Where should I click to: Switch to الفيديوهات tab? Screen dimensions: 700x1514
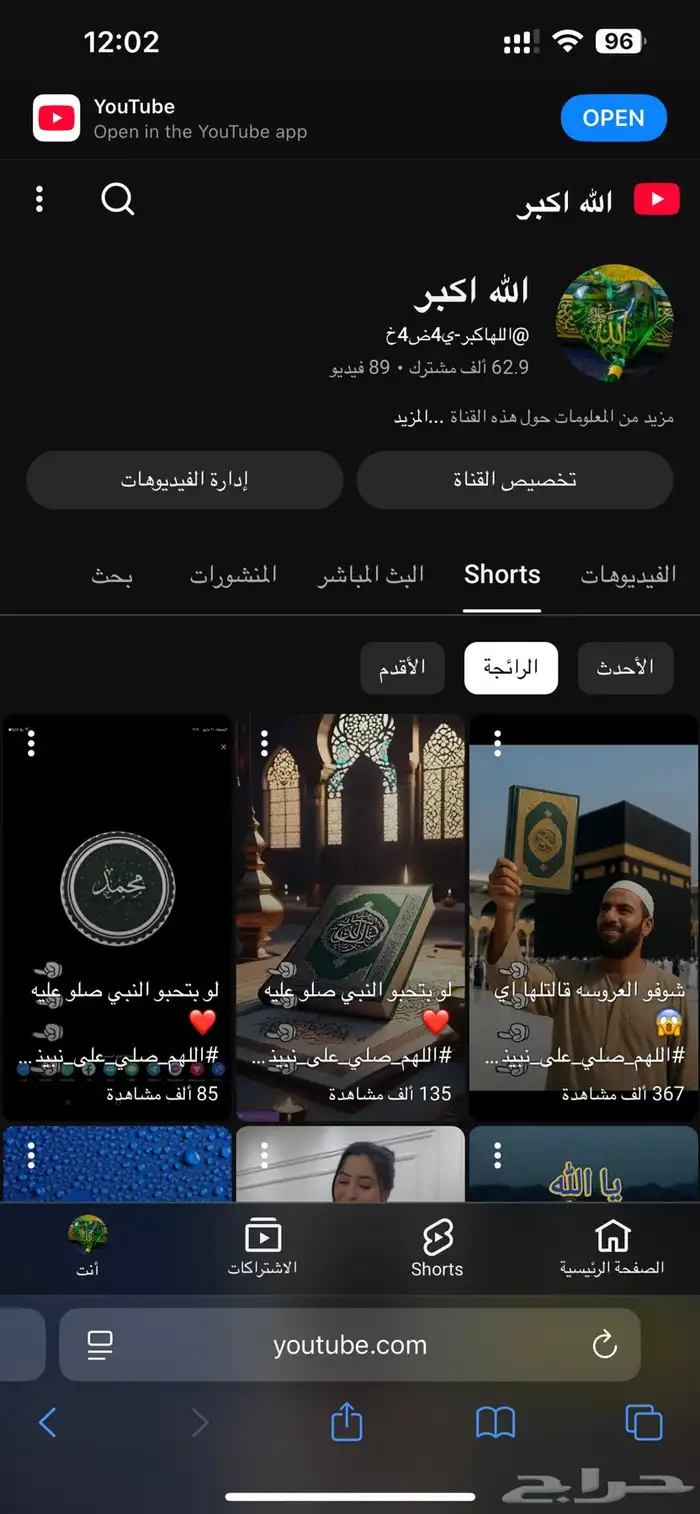[628, 575]
